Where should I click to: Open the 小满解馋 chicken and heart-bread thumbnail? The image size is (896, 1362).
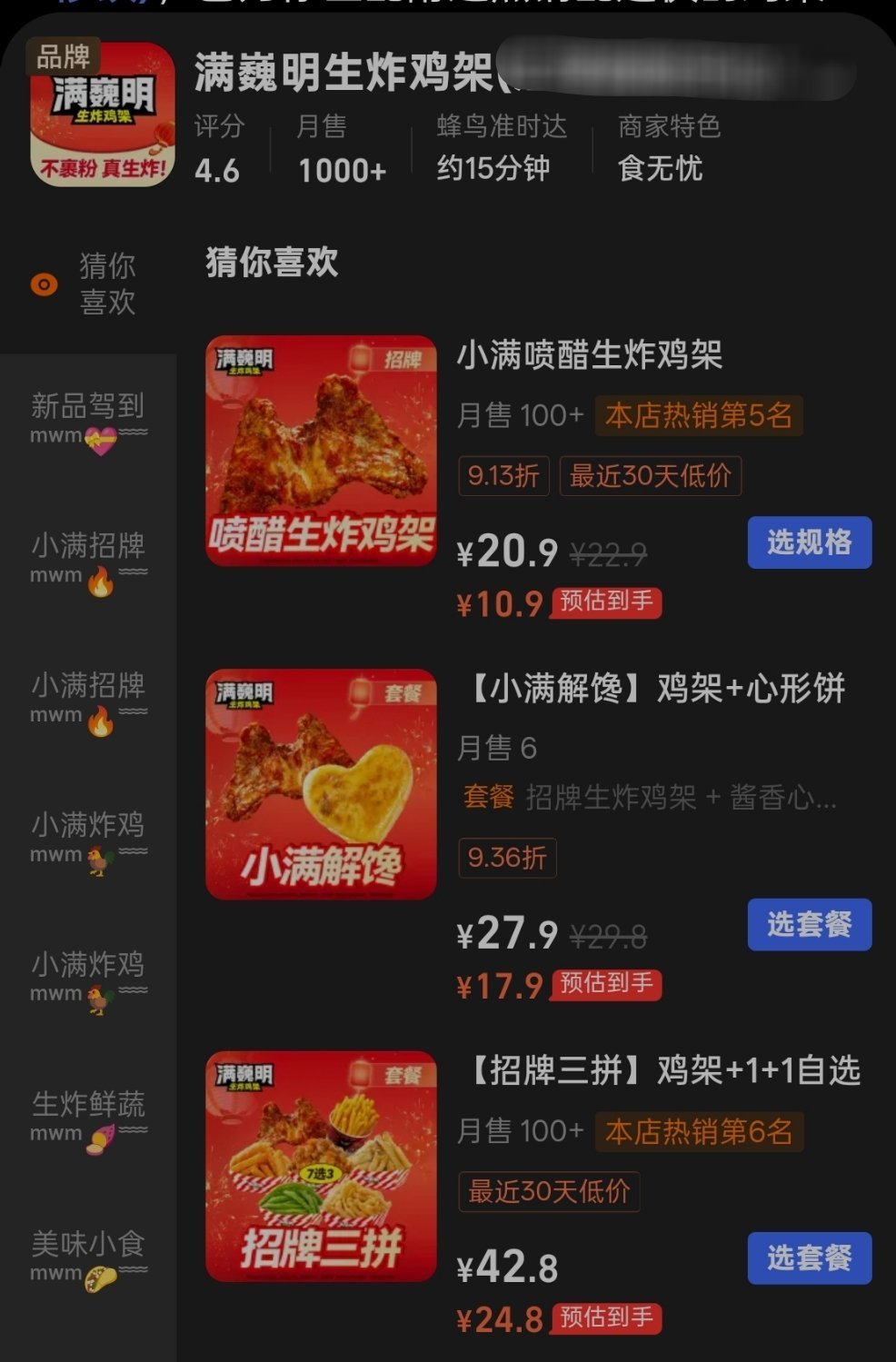[x=320, y=776]
